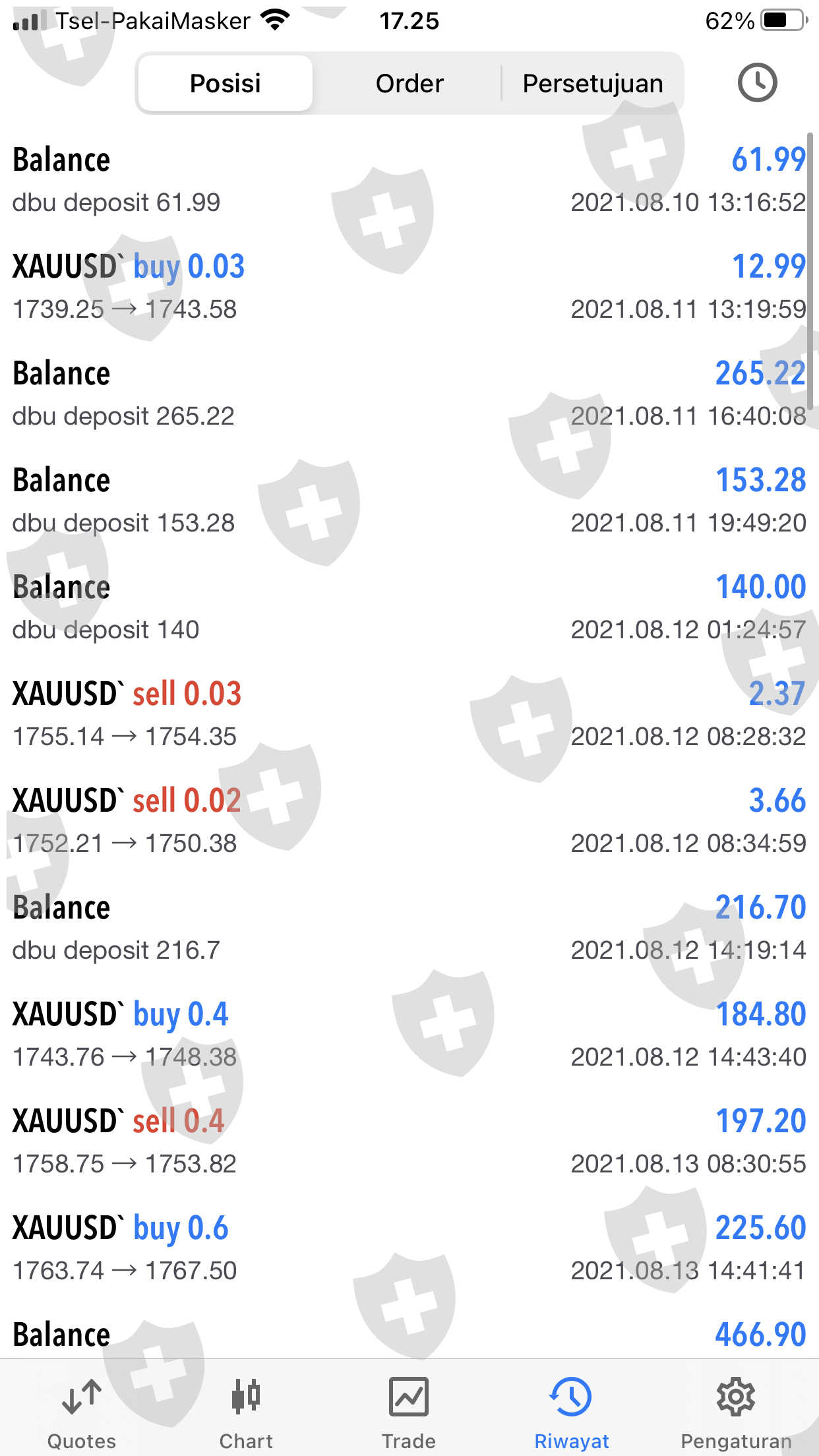Open the XAUUSD sell 0.02 trade
This screenshot has height=1456, width=819.
tap(409, 821)
